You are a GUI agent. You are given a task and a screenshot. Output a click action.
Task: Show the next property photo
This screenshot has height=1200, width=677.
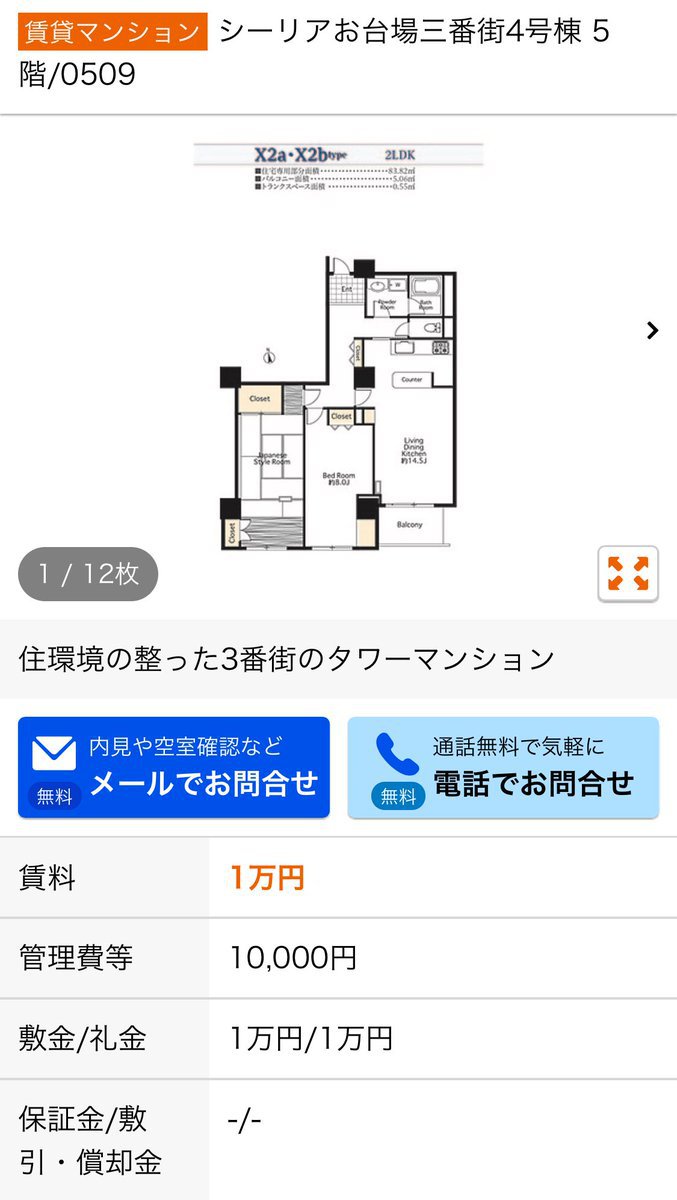click(652, 330)
